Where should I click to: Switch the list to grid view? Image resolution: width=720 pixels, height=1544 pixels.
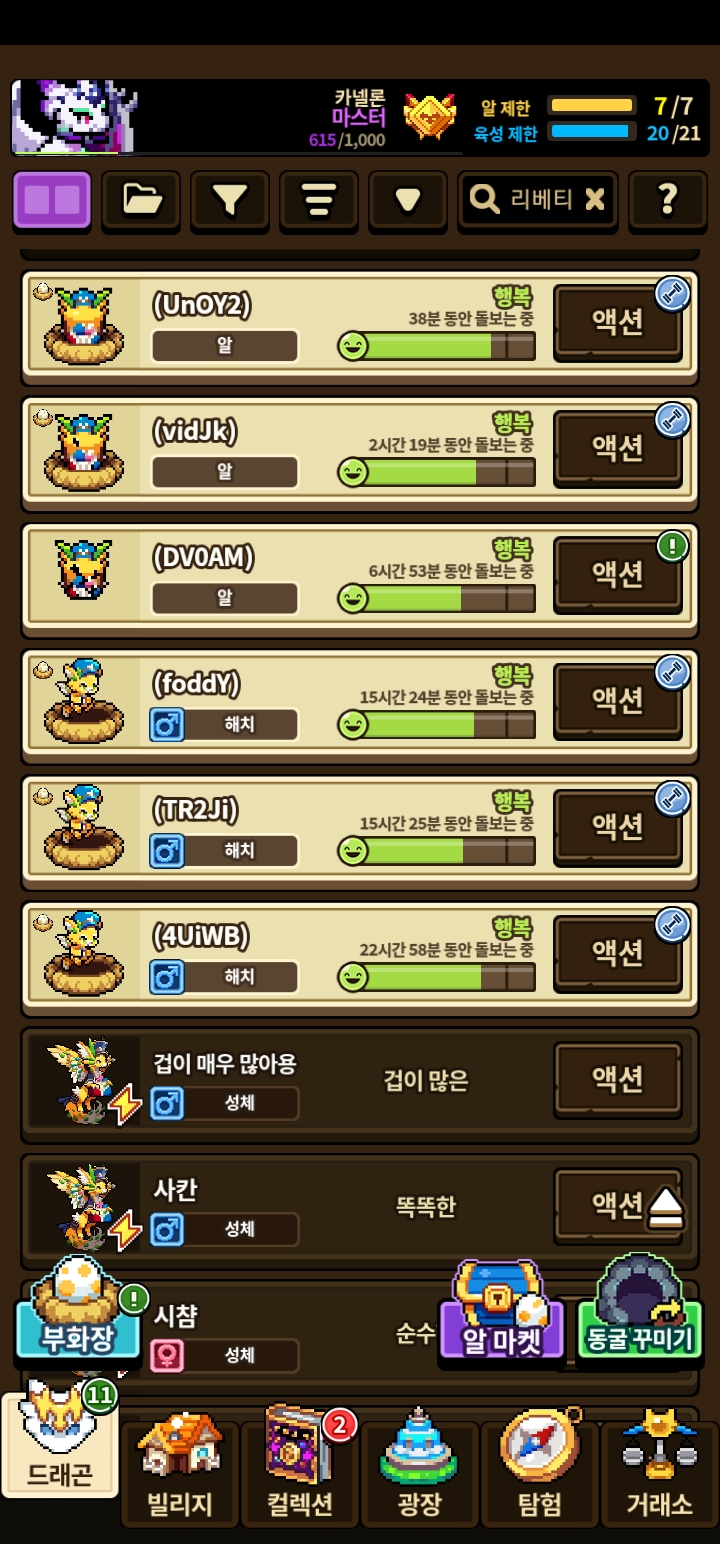(52, 200)
